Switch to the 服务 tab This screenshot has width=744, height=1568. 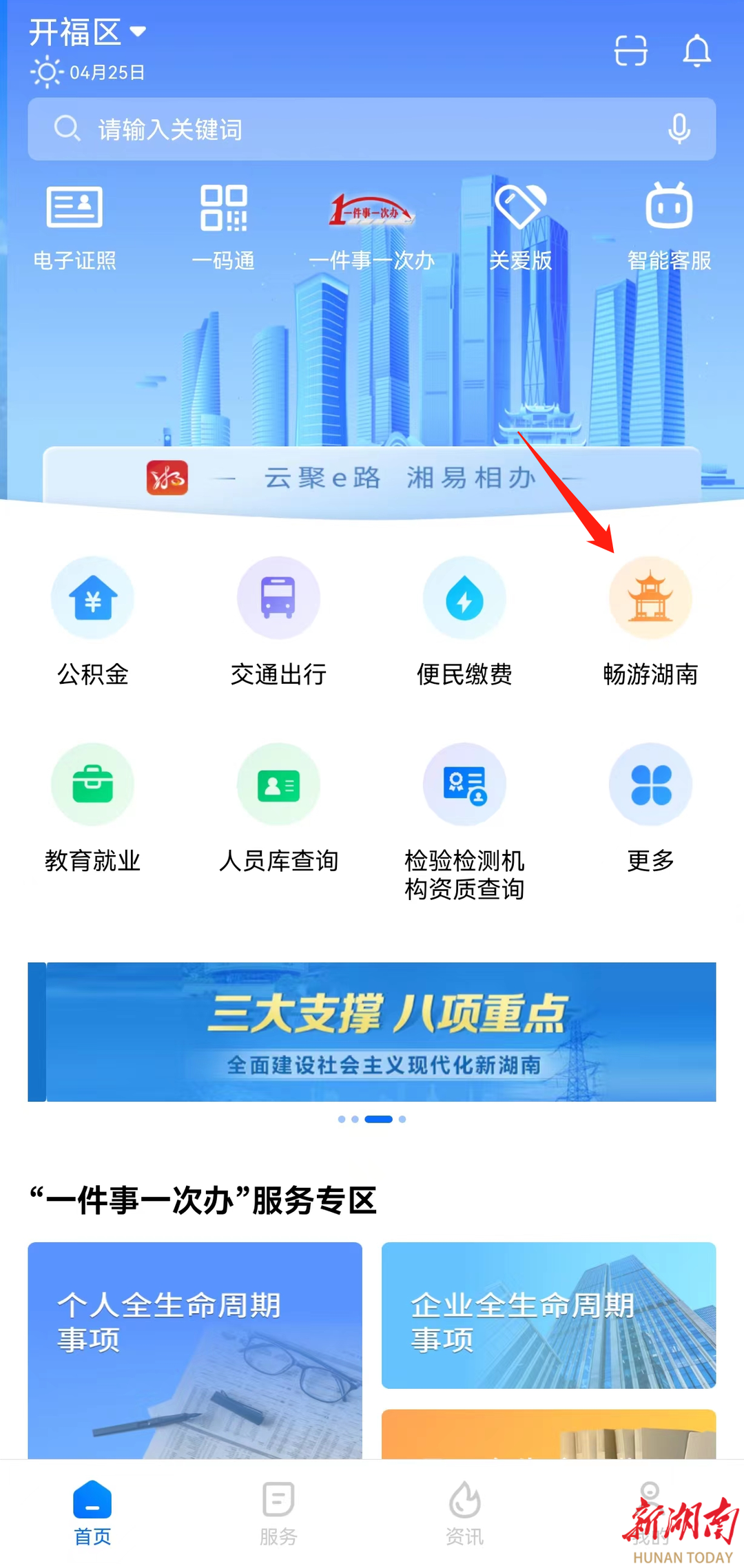(278, 1513)
